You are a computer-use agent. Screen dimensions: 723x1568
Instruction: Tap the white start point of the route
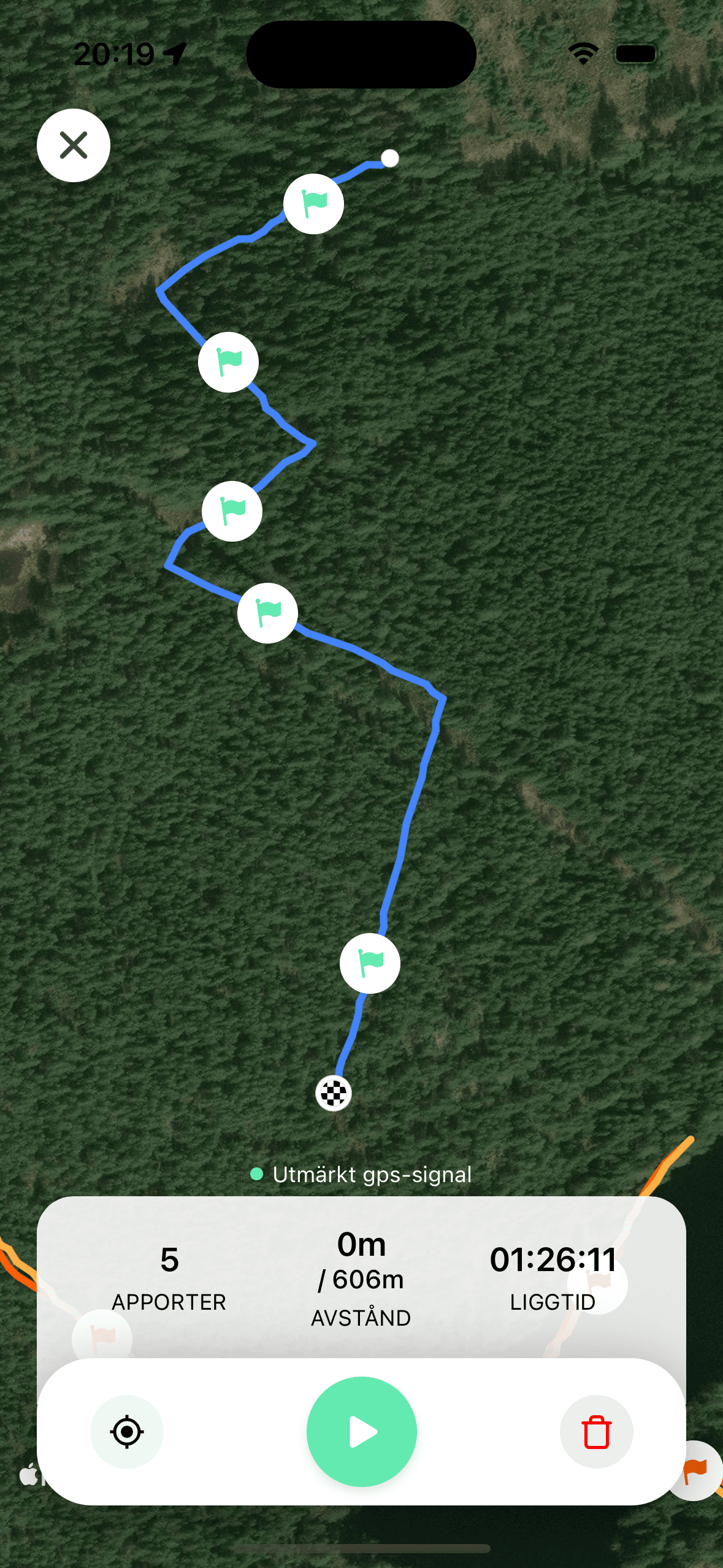389,158
